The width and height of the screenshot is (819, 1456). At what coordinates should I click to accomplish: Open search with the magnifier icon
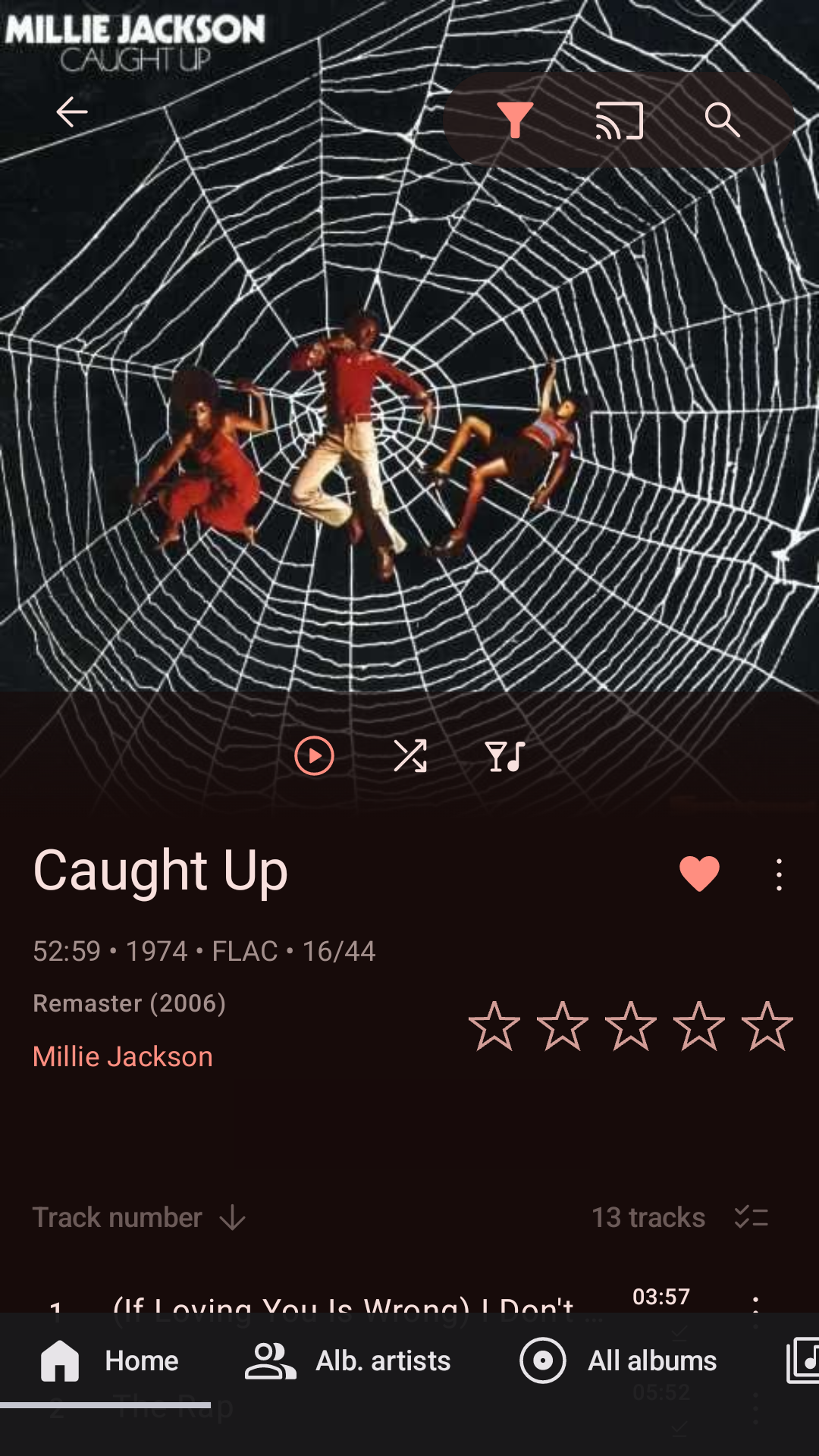coord(722,120)
